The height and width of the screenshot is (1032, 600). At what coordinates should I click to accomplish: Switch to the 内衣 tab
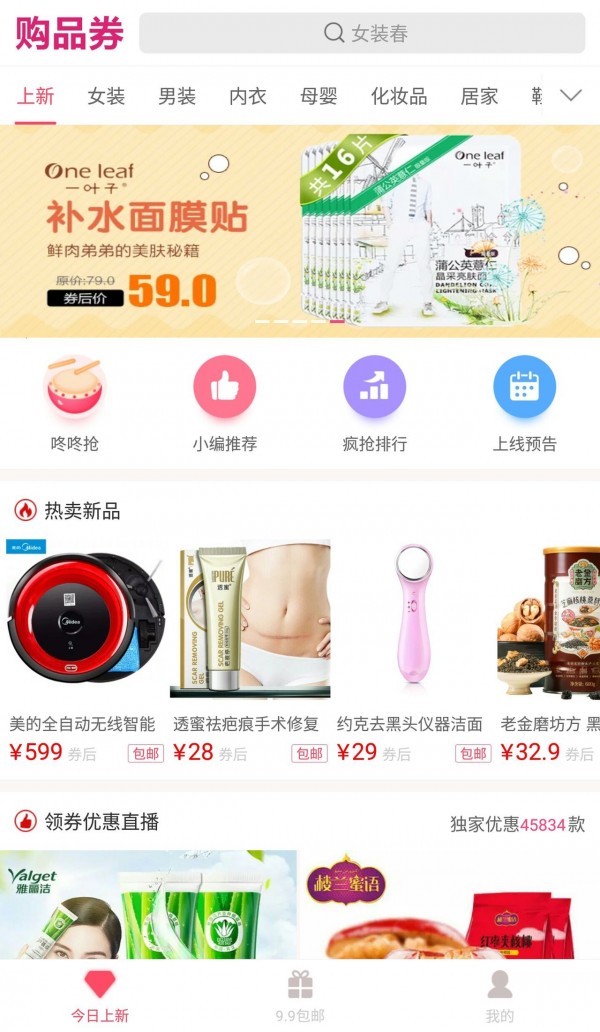click(248, 96)
